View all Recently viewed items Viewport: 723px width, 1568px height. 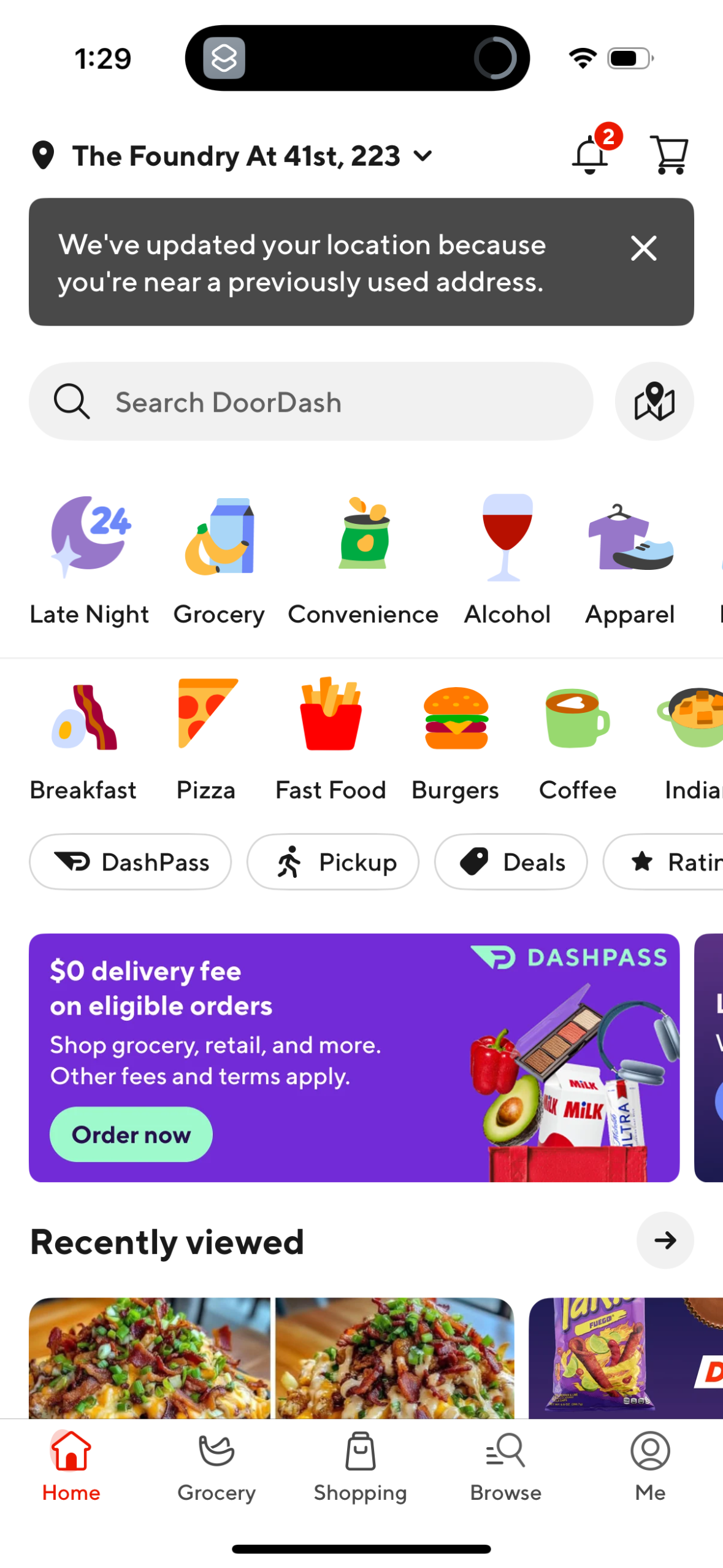665,1240
